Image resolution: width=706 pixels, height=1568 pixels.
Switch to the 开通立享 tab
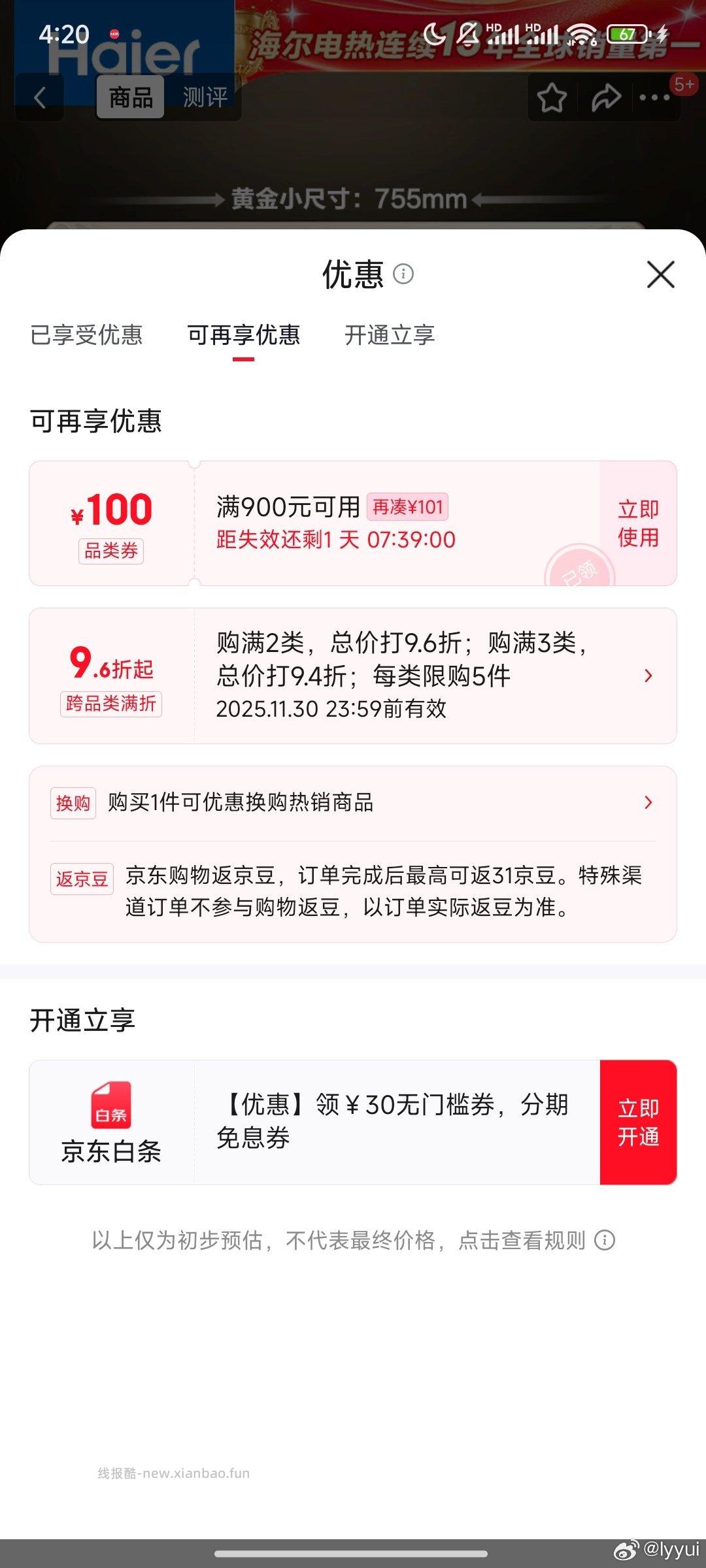pos(390,335)
